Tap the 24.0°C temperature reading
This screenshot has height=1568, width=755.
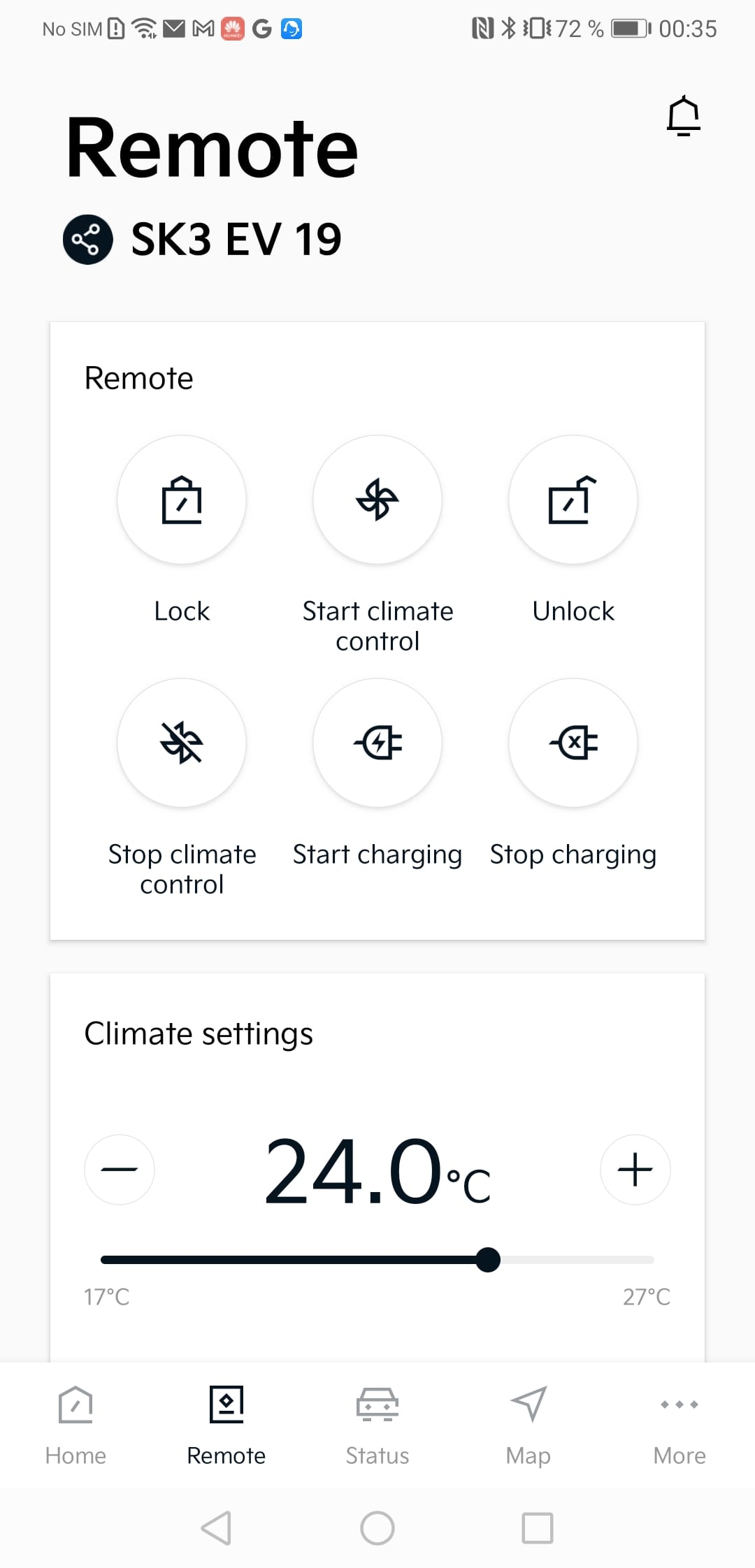tap(377, 1173)
